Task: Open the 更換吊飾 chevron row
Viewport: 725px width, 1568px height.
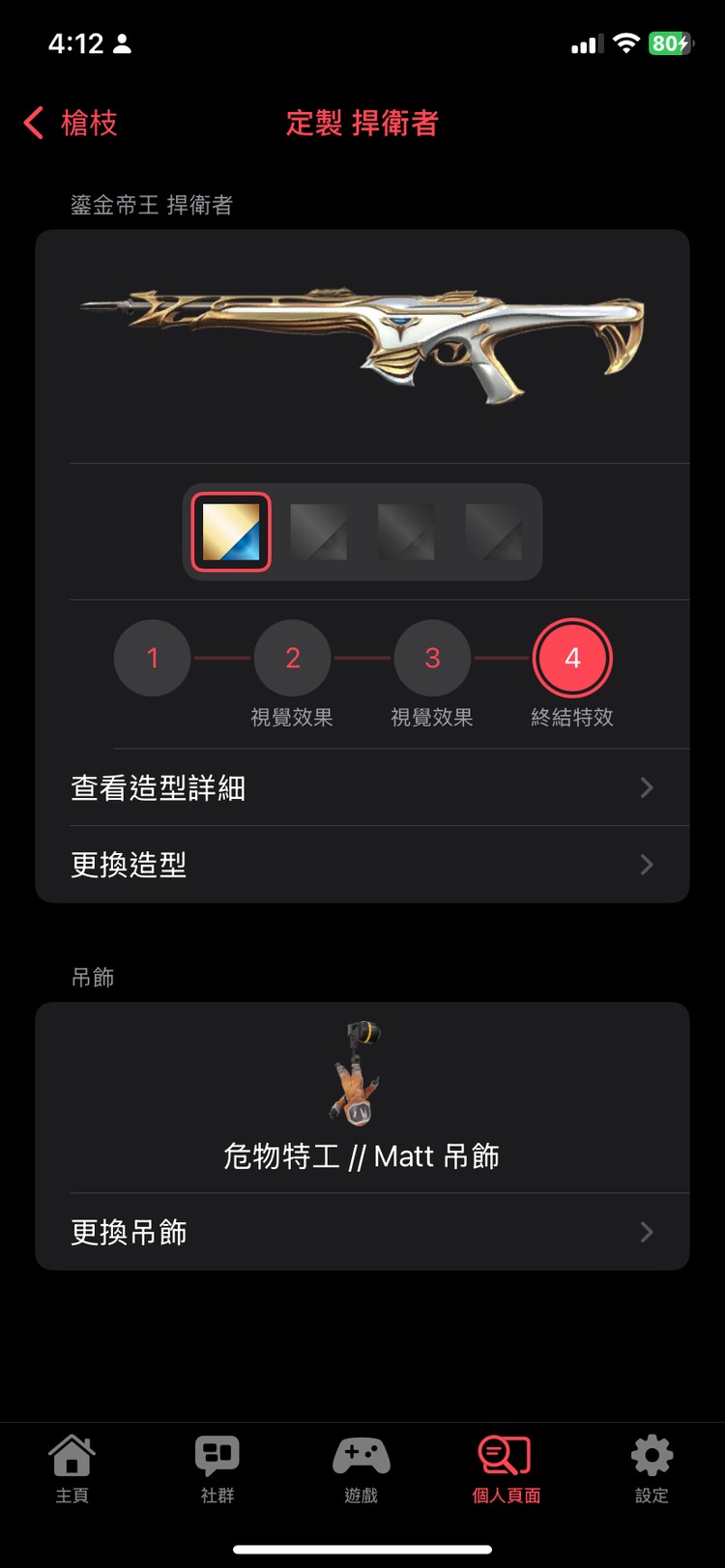Action: pyautogui.click(x=646, y=1232)
